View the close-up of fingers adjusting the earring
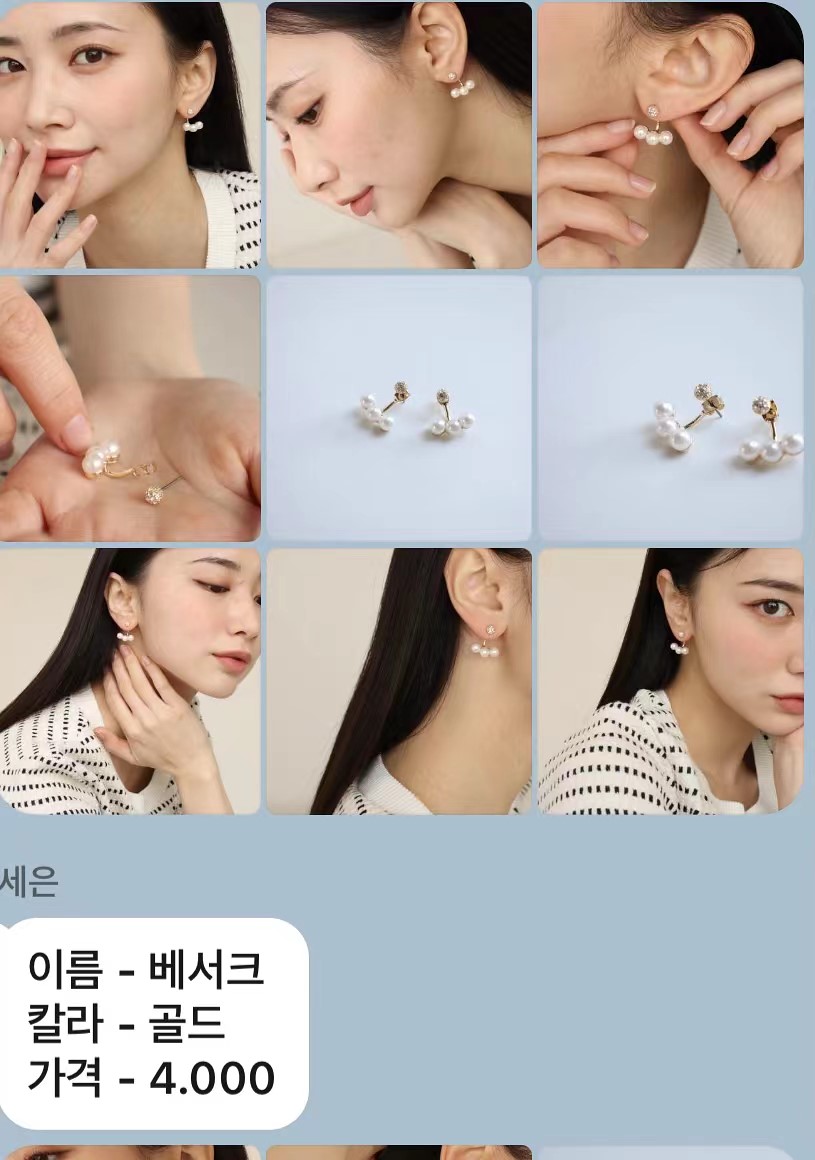Viewport: 815px width, 1160px height. tap(670, 135)
